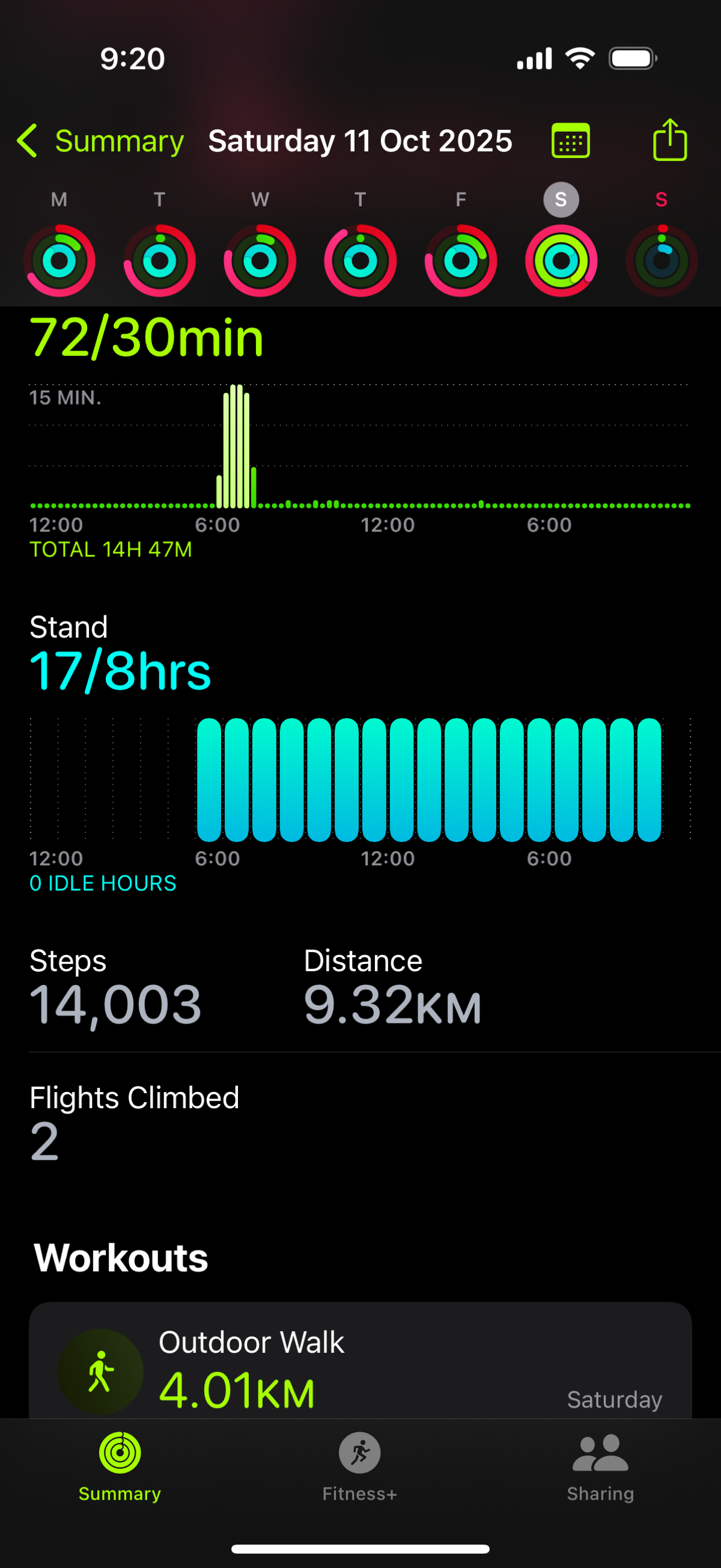
Task: Select Monday's activity rings
Action: click(59, 260)
